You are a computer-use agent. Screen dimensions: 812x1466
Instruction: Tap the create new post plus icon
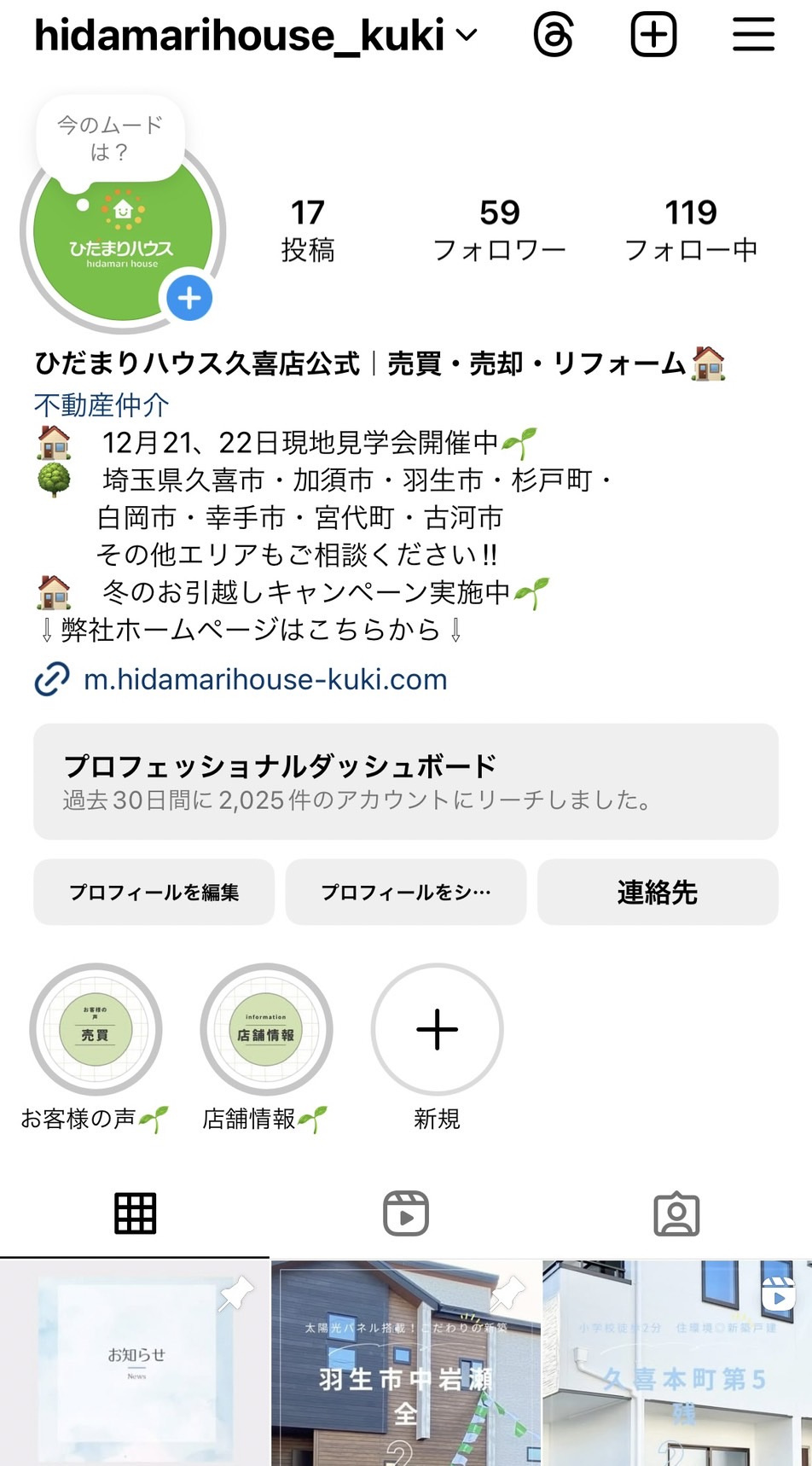pyautogui.click(x=652, y=35)
